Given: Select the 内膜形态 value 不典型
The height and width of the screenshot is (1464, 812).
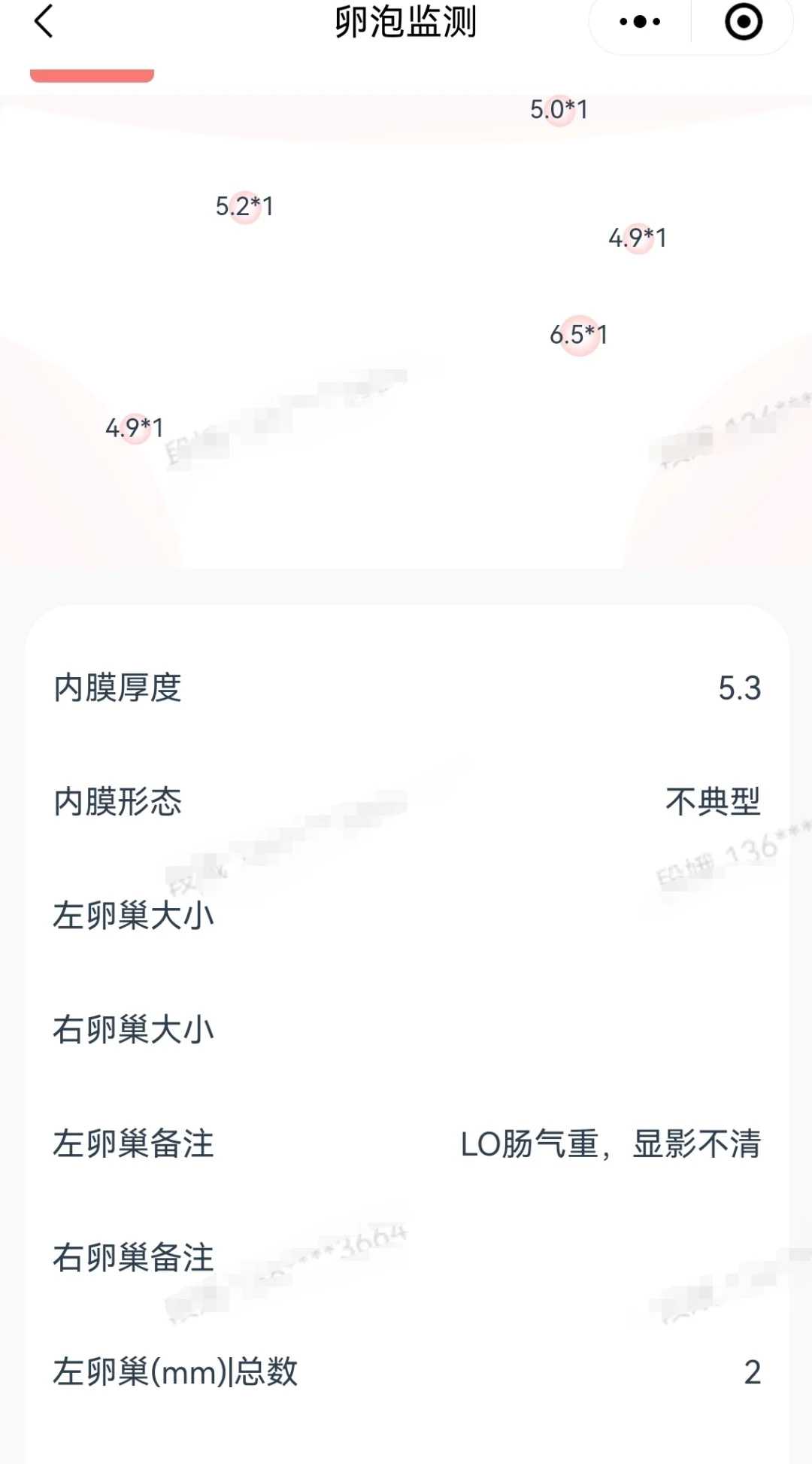Looking at the screenshot, I should [713, 802].
